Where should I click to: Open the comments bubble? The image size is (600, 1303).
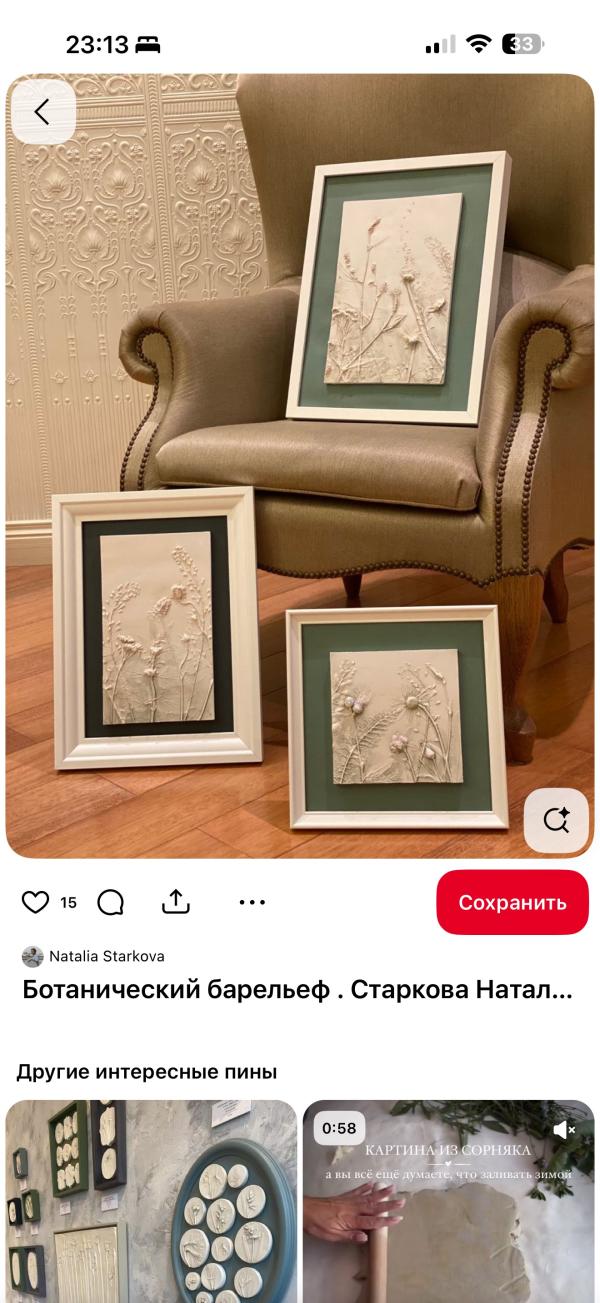[x=111, y=902]
